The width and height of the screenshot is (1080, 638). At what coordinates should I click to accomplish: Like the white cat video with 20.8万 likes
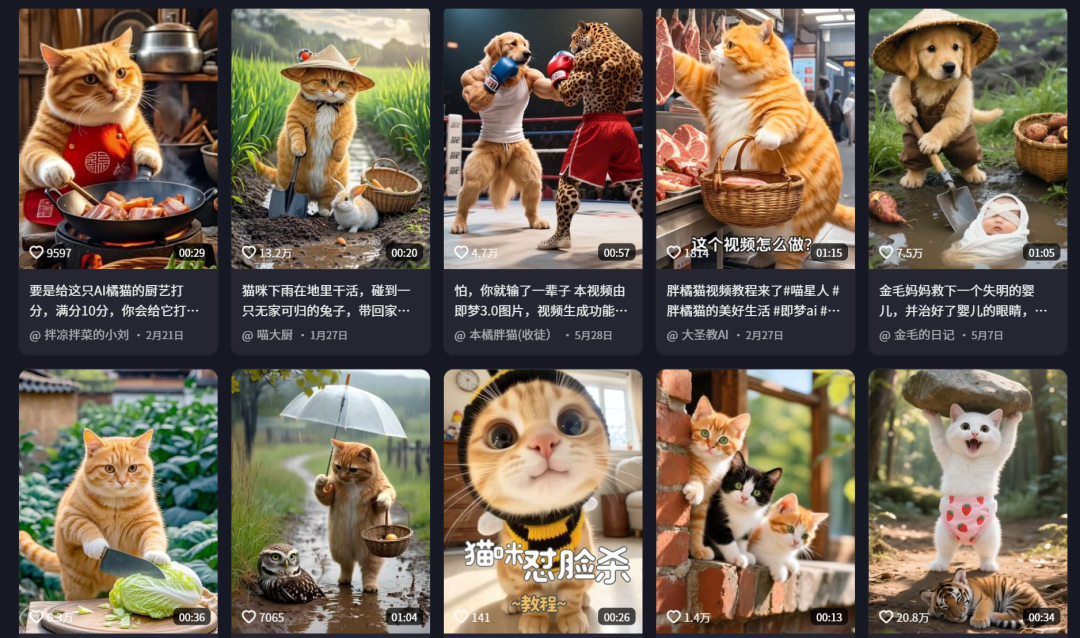(886, 617)
